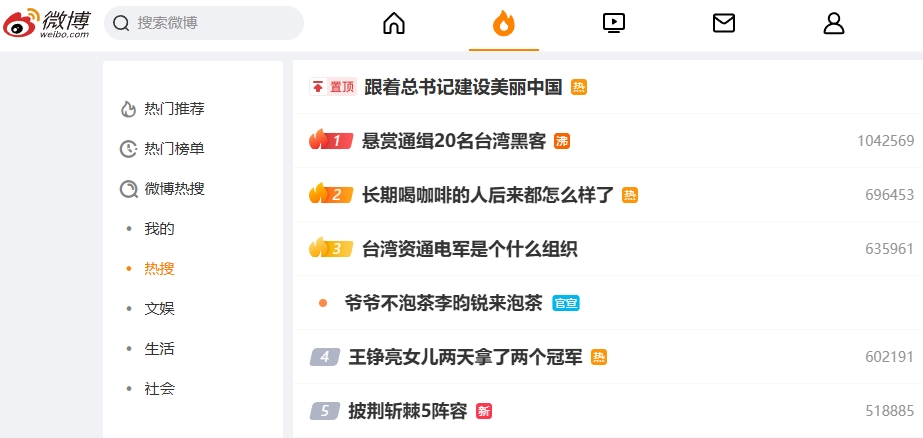The image size is (923, 438).
Task: Open topic 台湾资通电军是个什么组织
Action: click(x=470, y=249)
